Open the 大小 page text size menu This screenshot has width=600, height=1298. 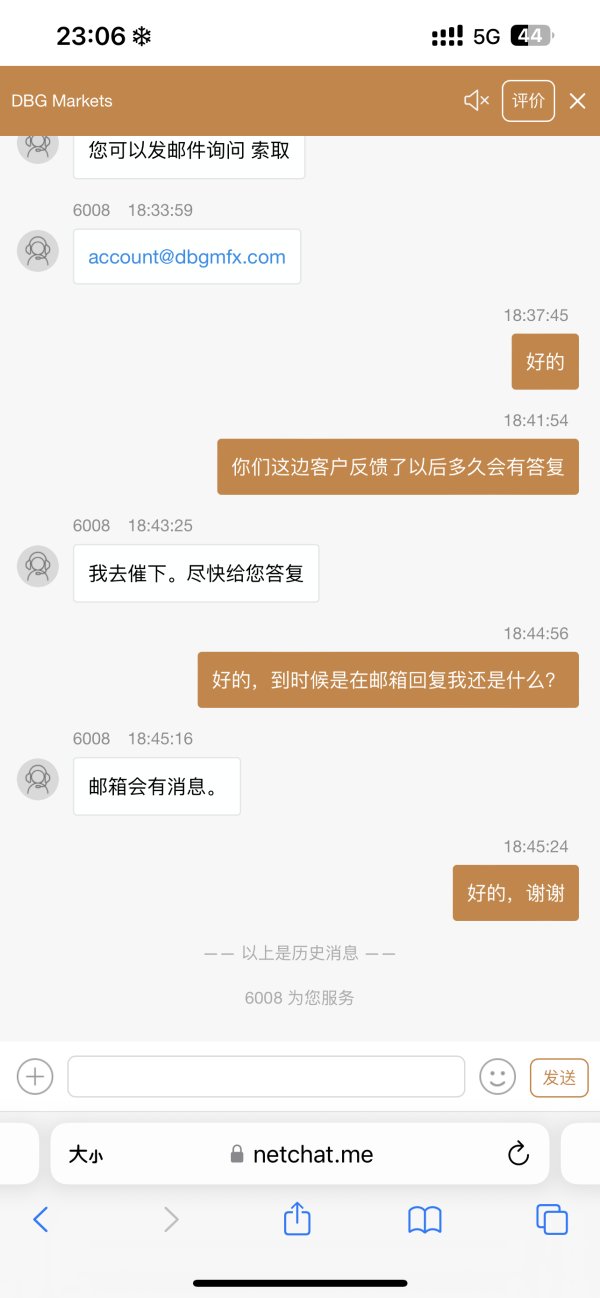point(85,1154)
